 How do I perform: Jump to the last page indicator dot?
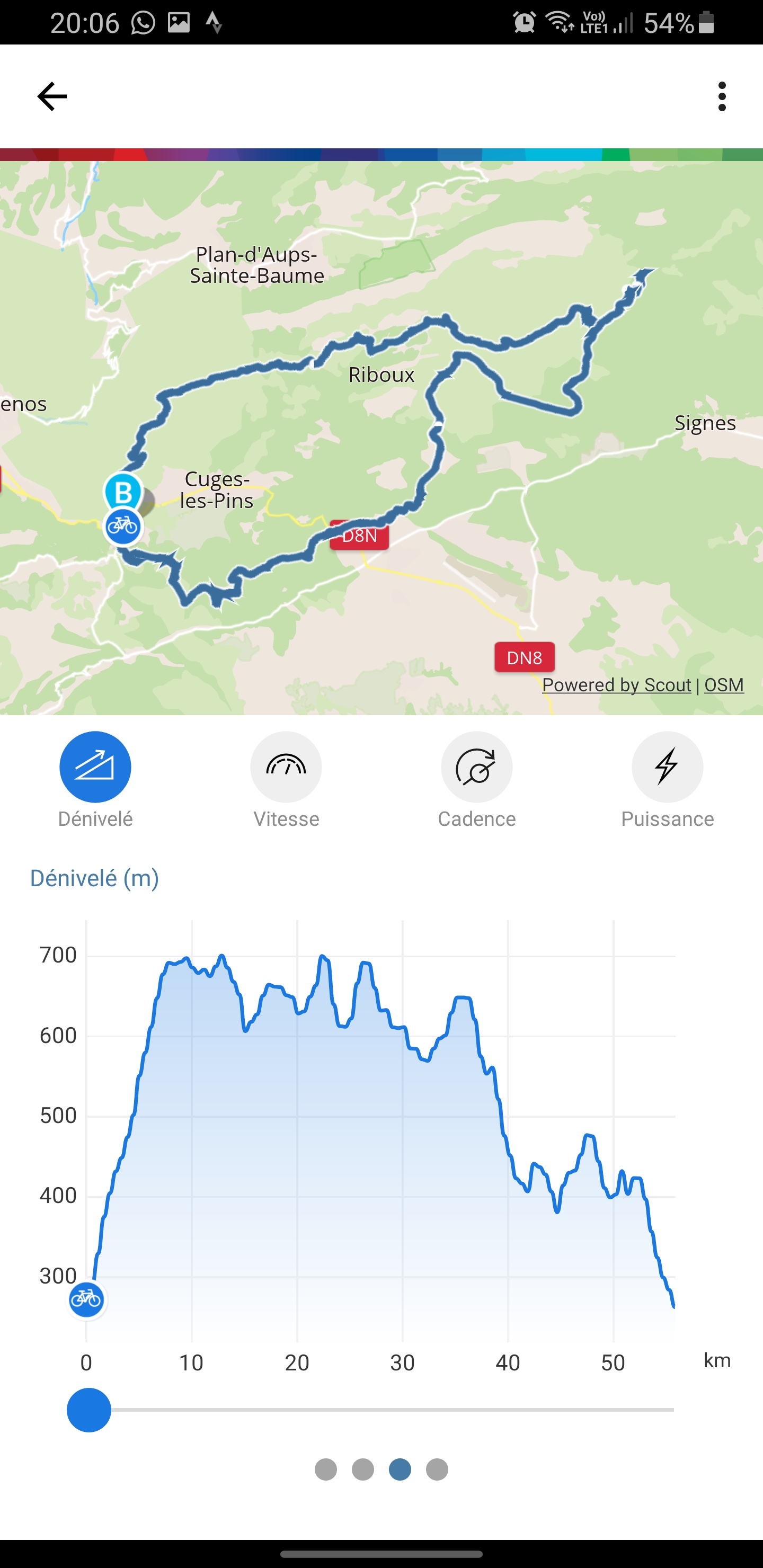coord(437,1469)
